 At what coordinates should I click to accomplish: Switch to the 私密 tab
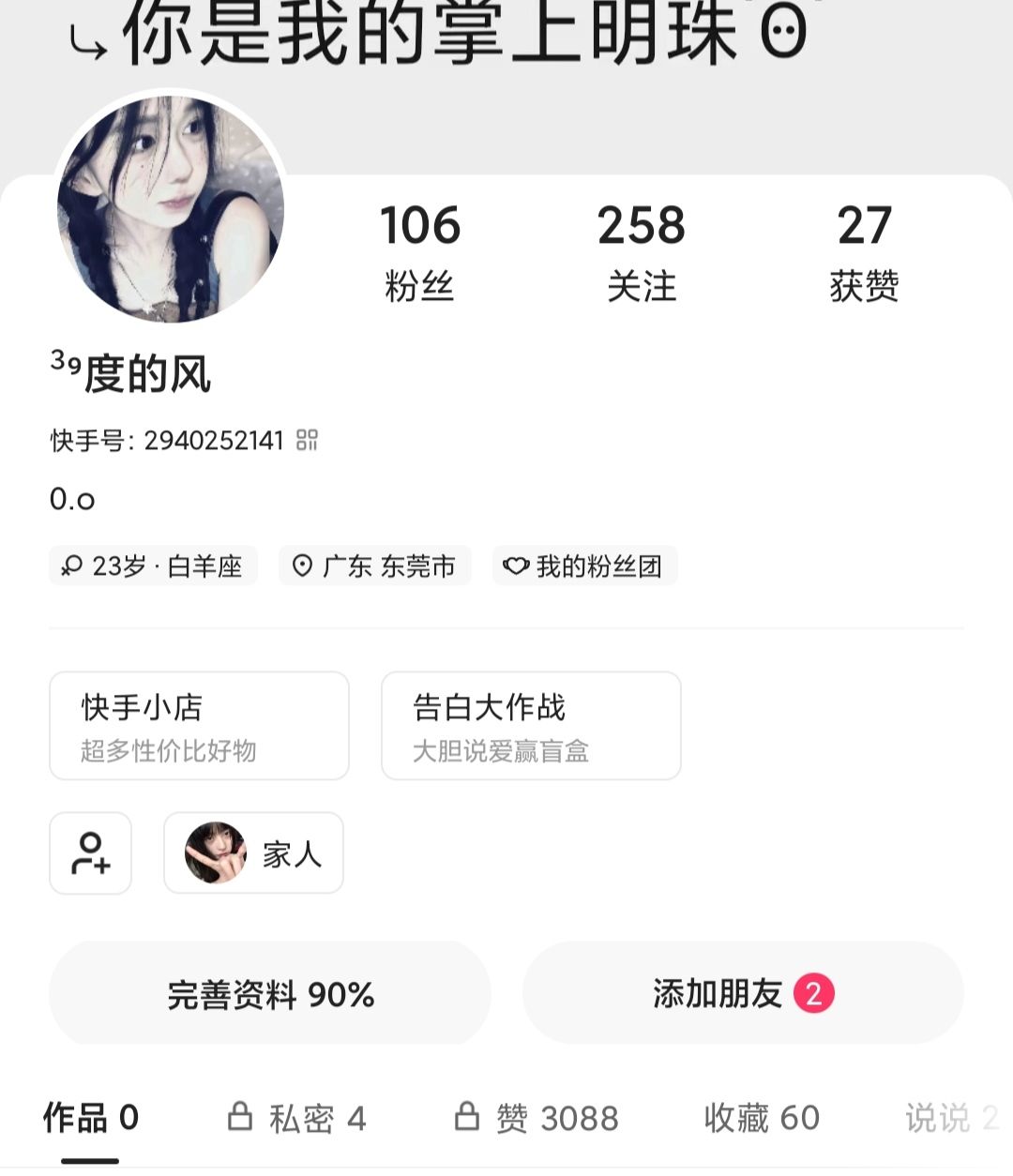click(x=296, y=1118)
